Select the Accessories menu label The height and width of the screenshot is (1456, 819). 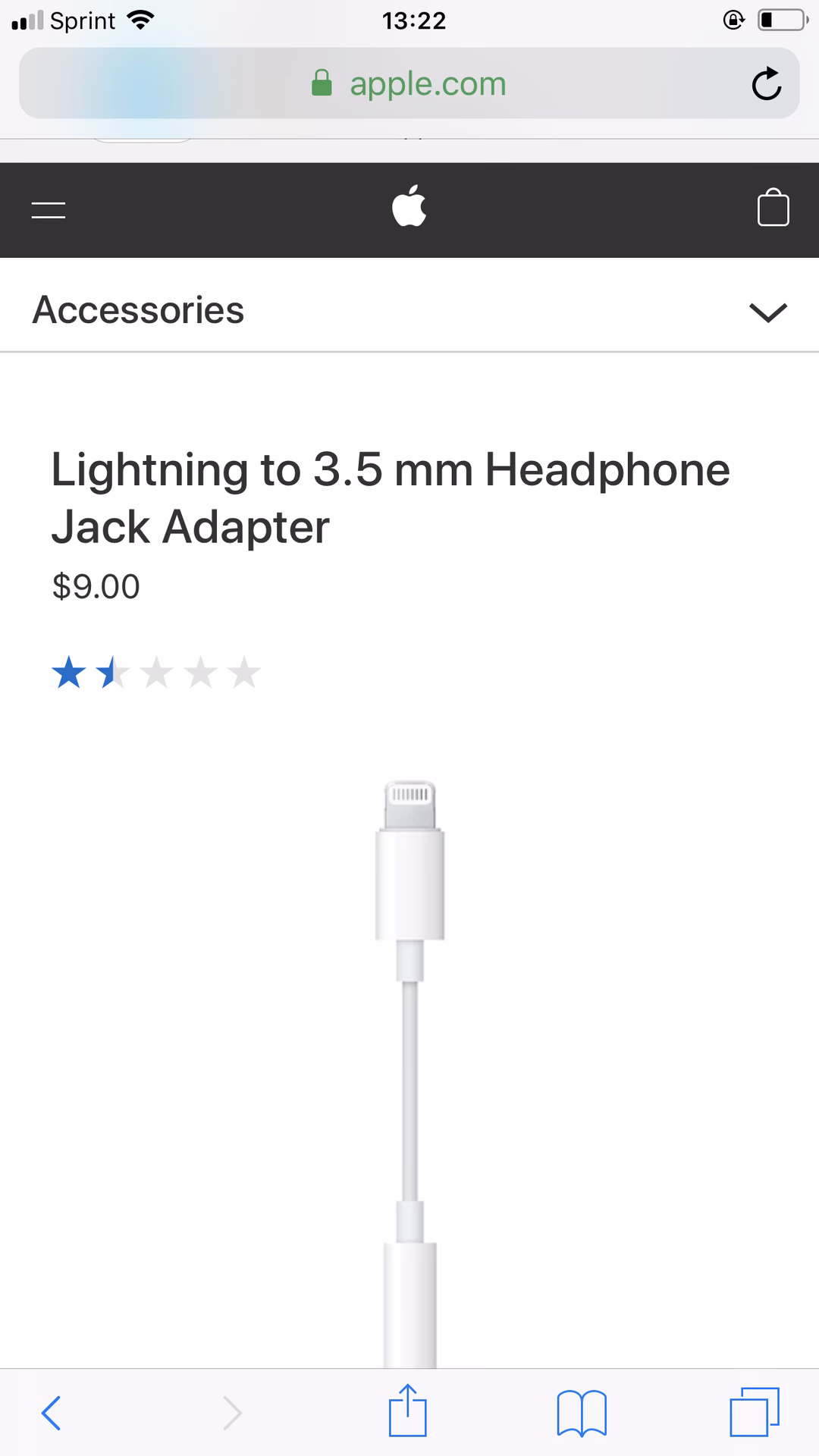coord(139,309)
